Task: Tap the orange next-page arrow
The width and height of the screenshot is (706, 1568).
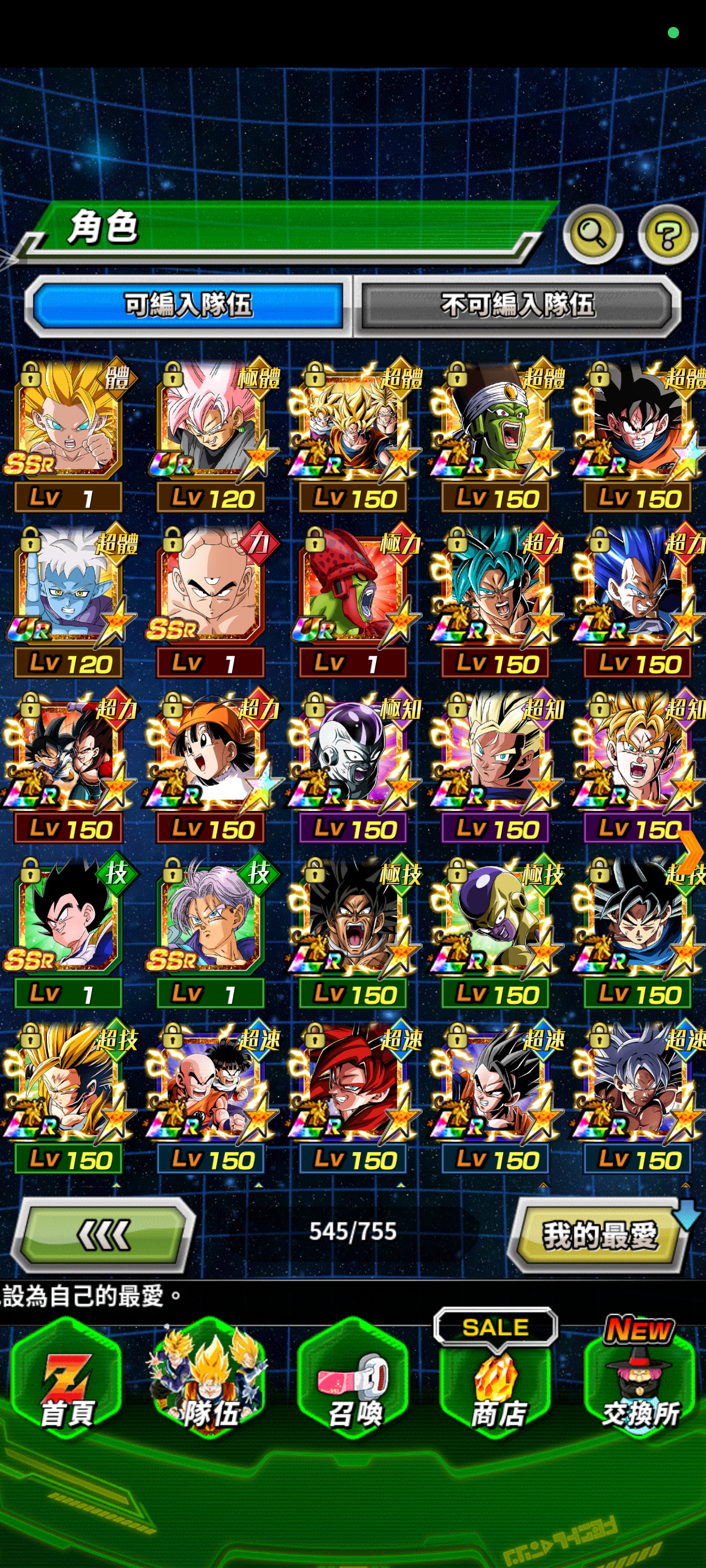Action: 691,851
